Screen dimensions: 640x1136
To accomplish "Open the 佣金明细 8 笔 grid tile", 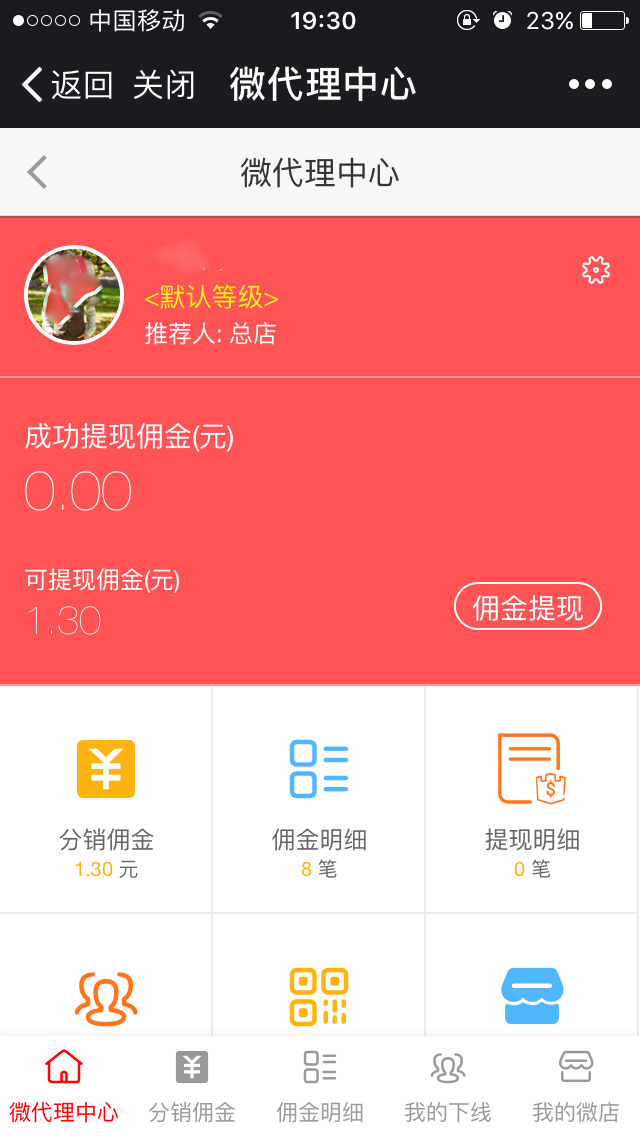I will click(319, 799).
